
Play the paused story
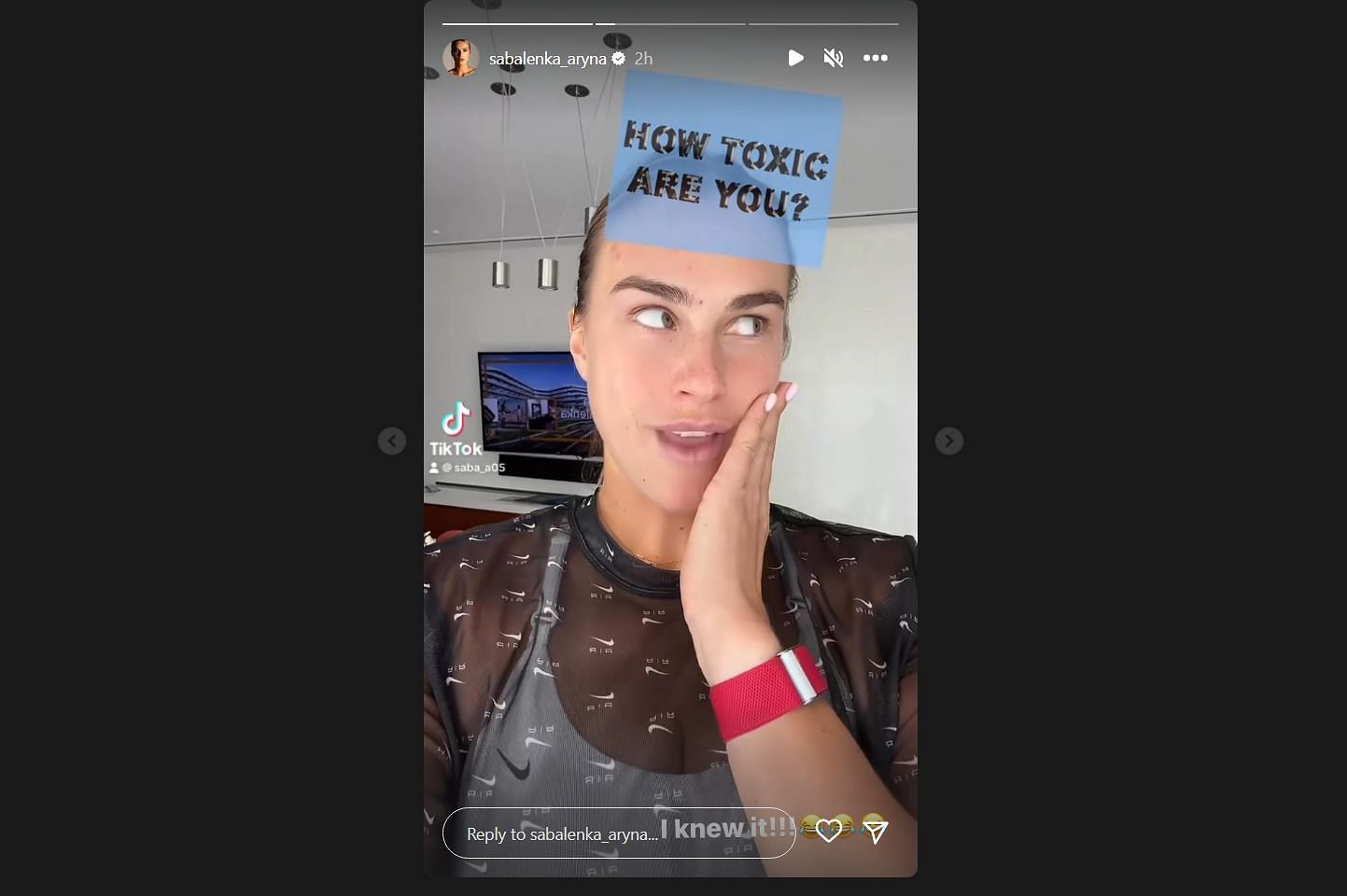(795, 58)
